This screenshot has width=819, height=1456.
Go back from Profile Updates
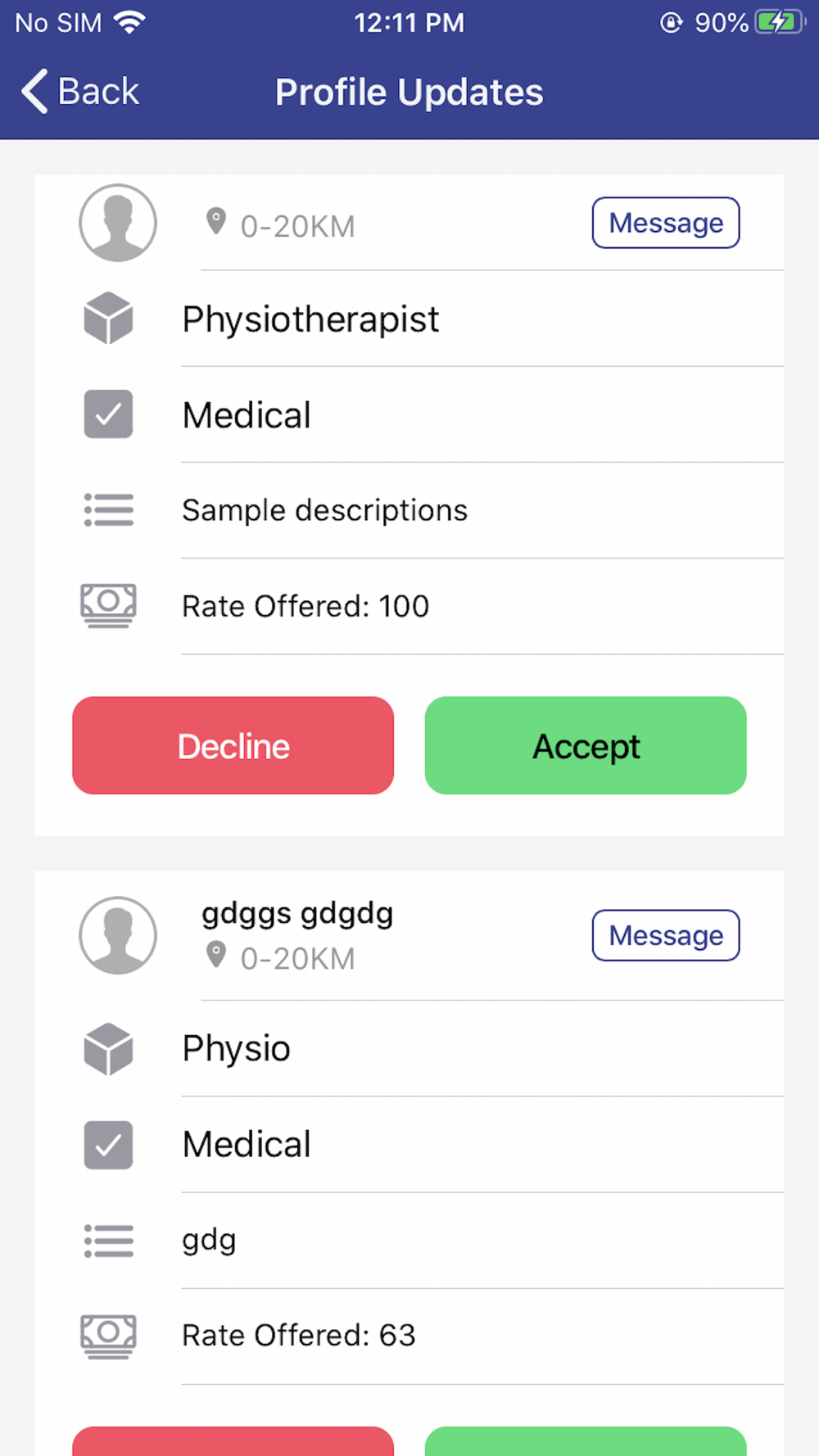pos(79,91)
